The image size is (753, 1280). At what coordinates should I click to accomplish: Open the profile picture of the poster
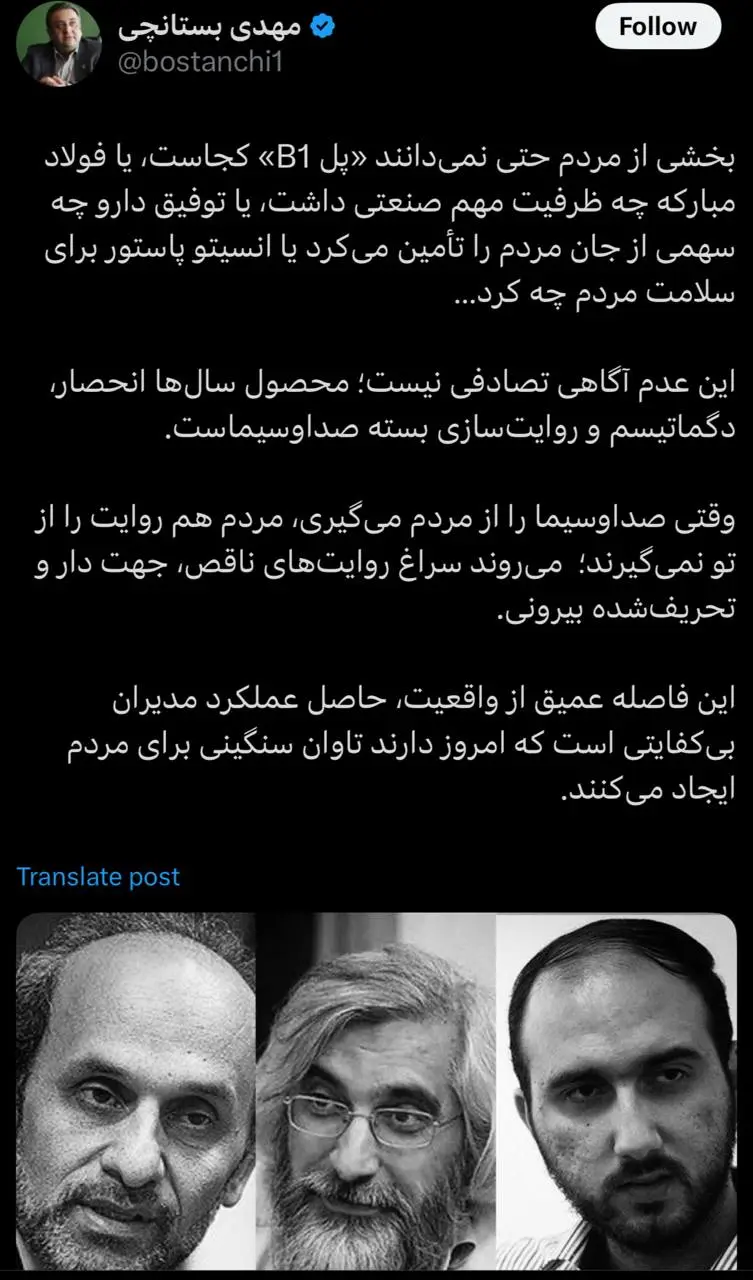[x=59, y=43]
